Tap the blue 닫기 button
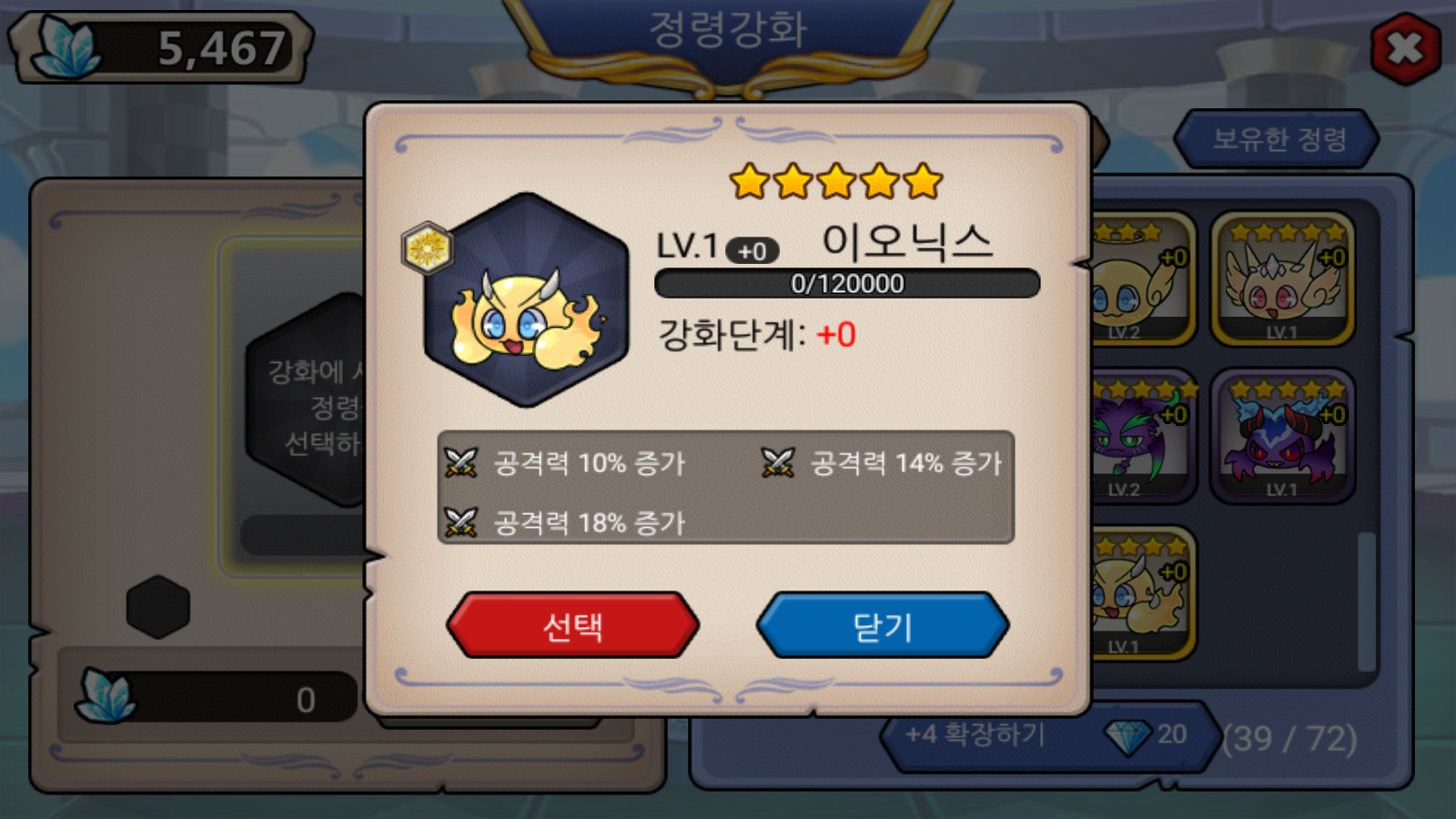The width and height of the screenshot is (1456, 819). tap(882, 625)
